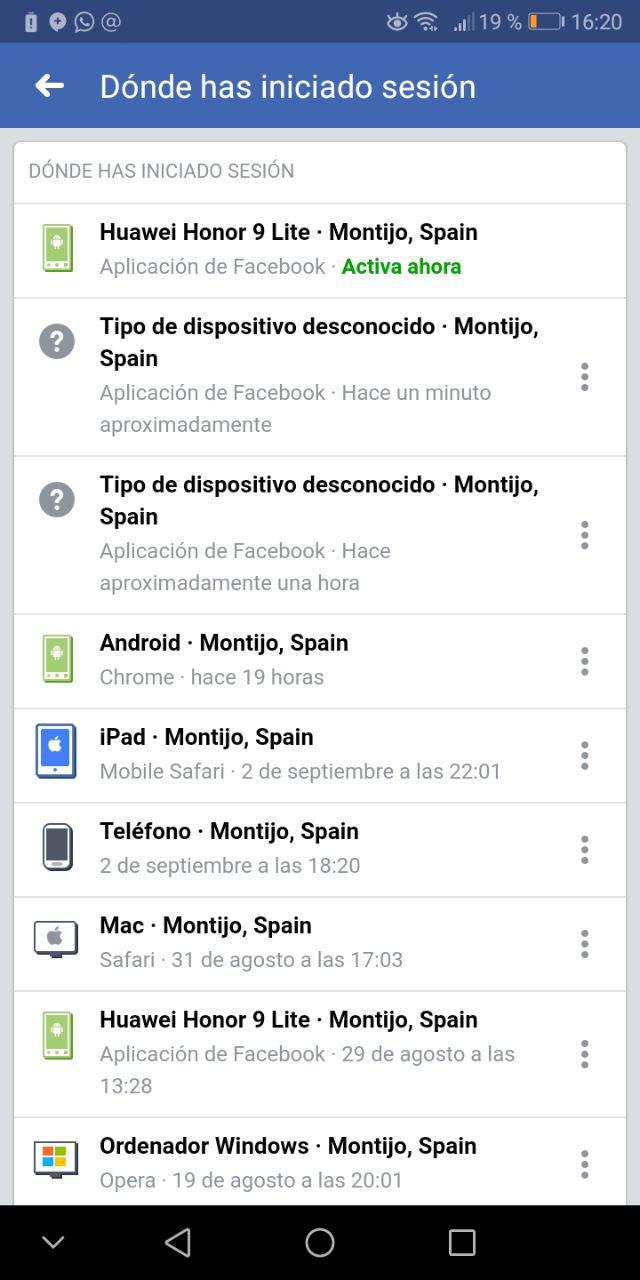Open the recent apps view
640x1280 pixels.
click(x=462, y=1242)
